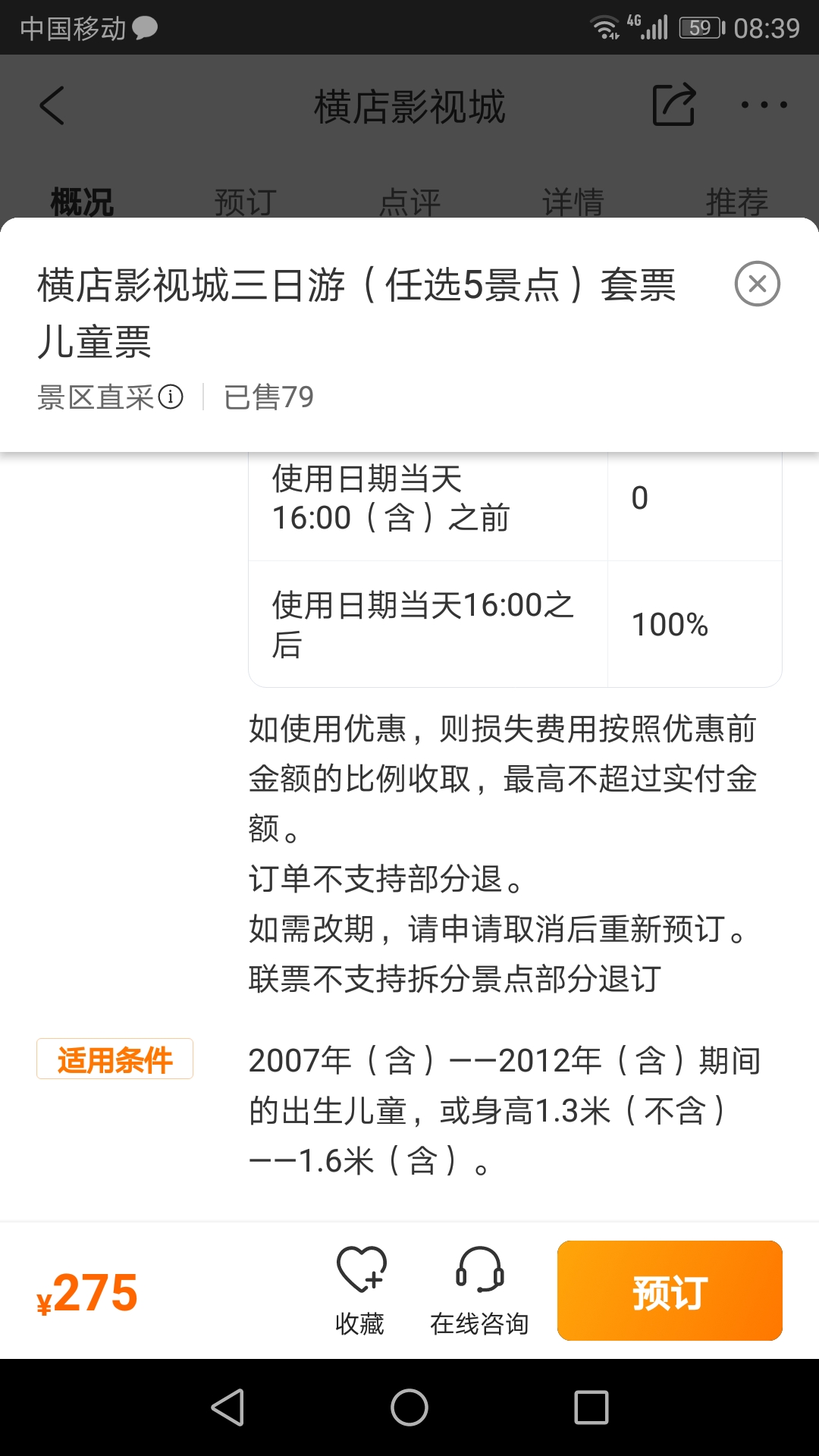Tap the 预订 button to book

(670, 1291)
